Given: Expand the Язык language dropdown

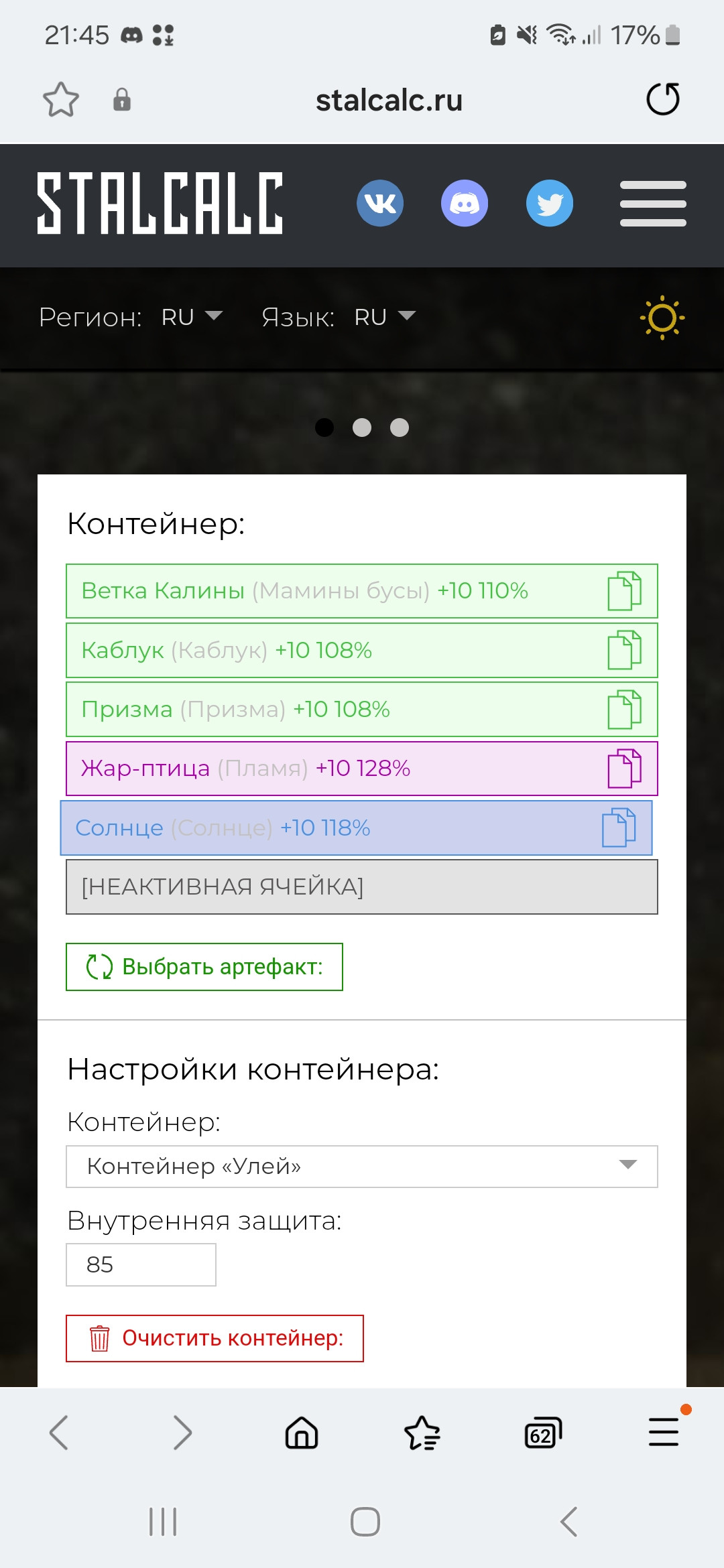Looking at the screenshot, I should pyautogui.click(x=385, y=317).
